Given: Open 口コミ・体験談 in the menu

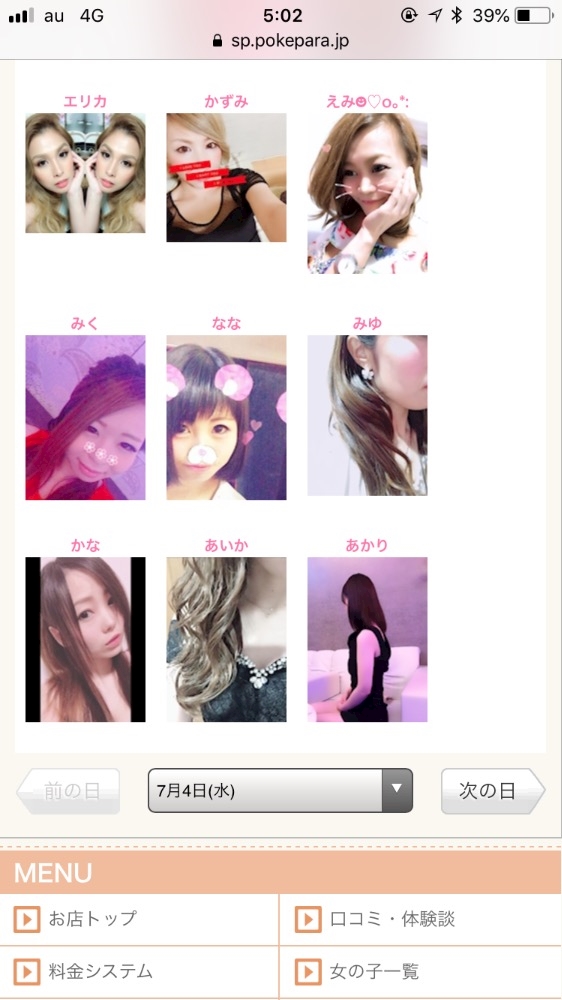Looking at the screenshot, I should click(421, 919).
